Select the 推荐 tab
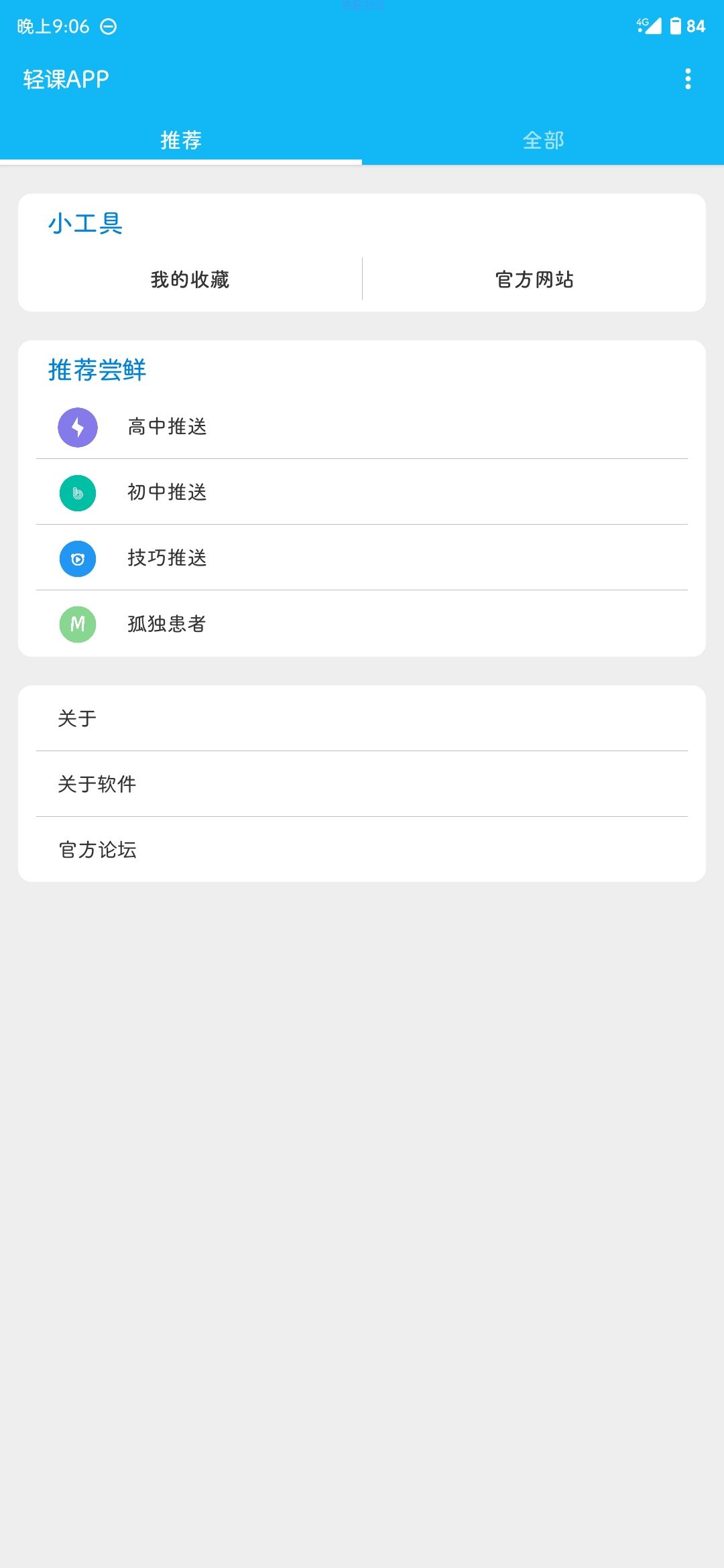This screenshot has height=1568, width=724. pyautogui.click(x=181, y=140)
